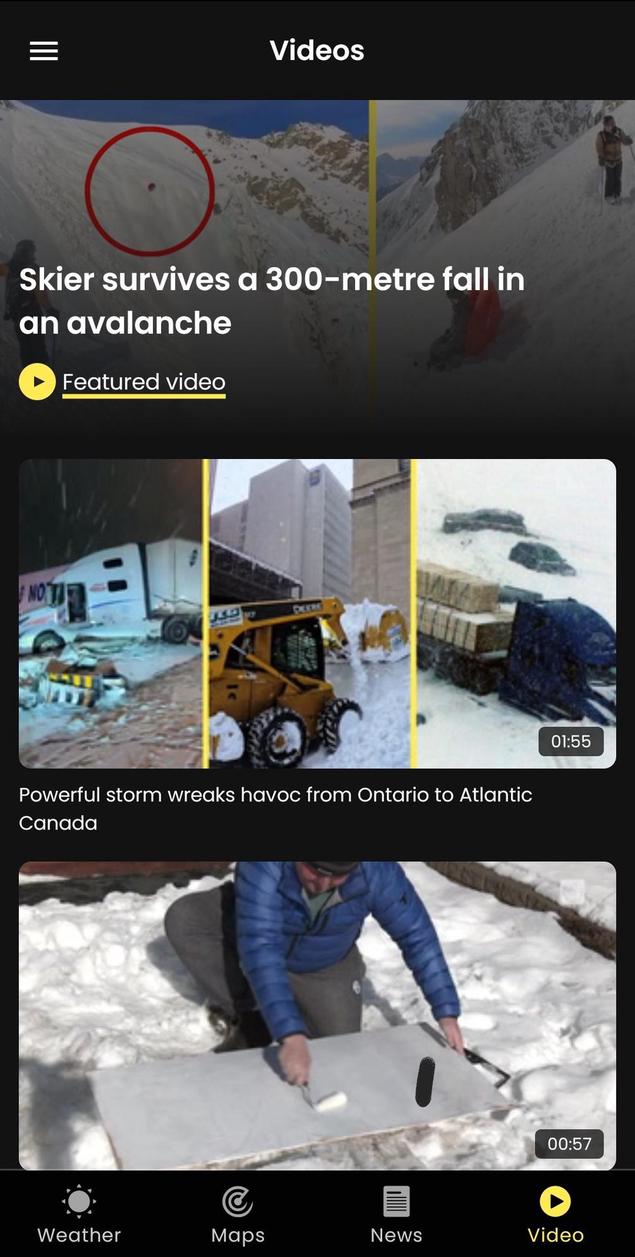Select the News tab
The width and height of the screenshot is (635, 1257).
(396, 1214)
